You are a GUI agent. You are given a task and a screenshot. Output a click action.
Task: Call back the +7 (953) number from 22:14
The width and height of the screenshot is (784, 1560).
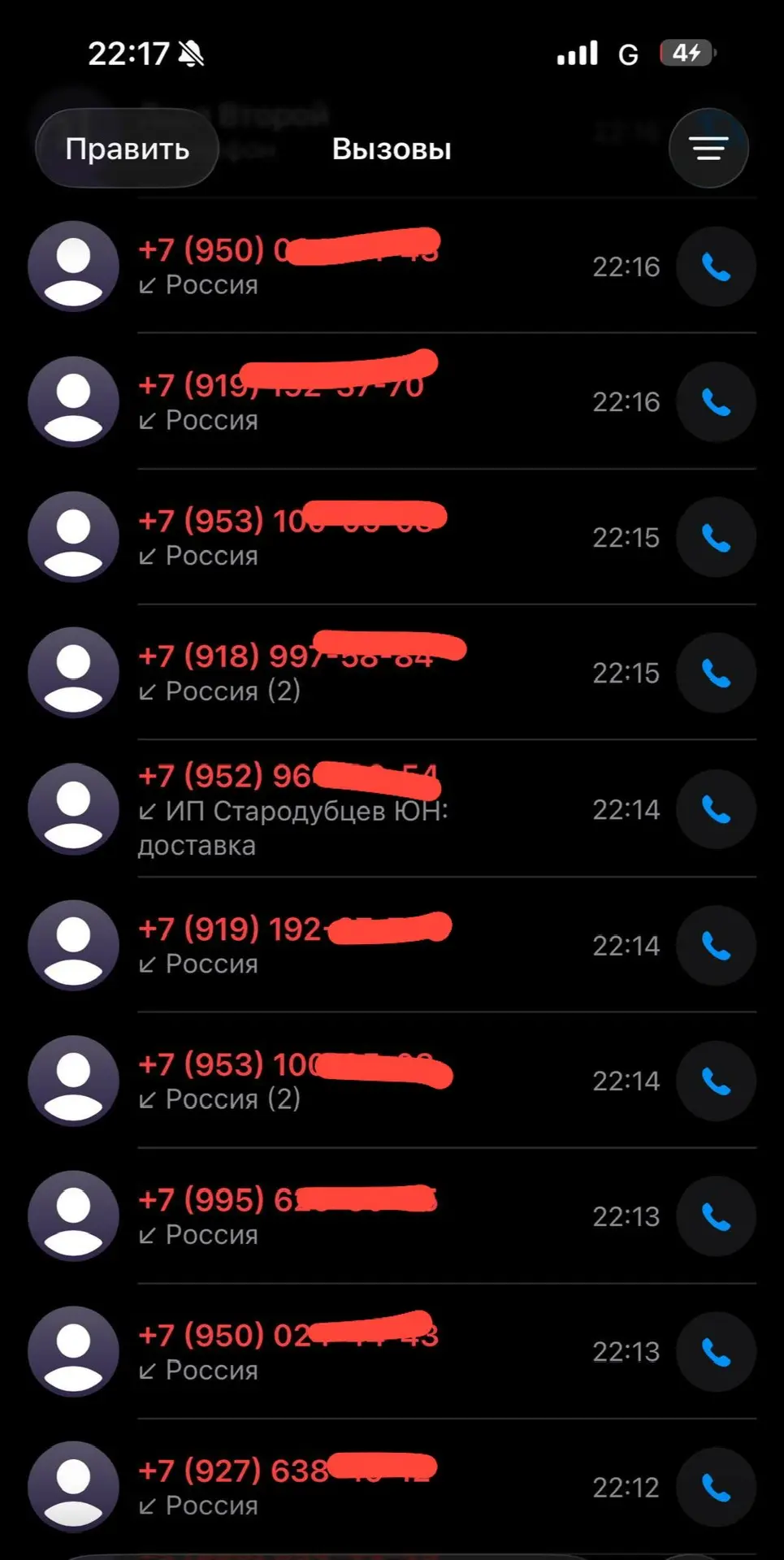716,1081
